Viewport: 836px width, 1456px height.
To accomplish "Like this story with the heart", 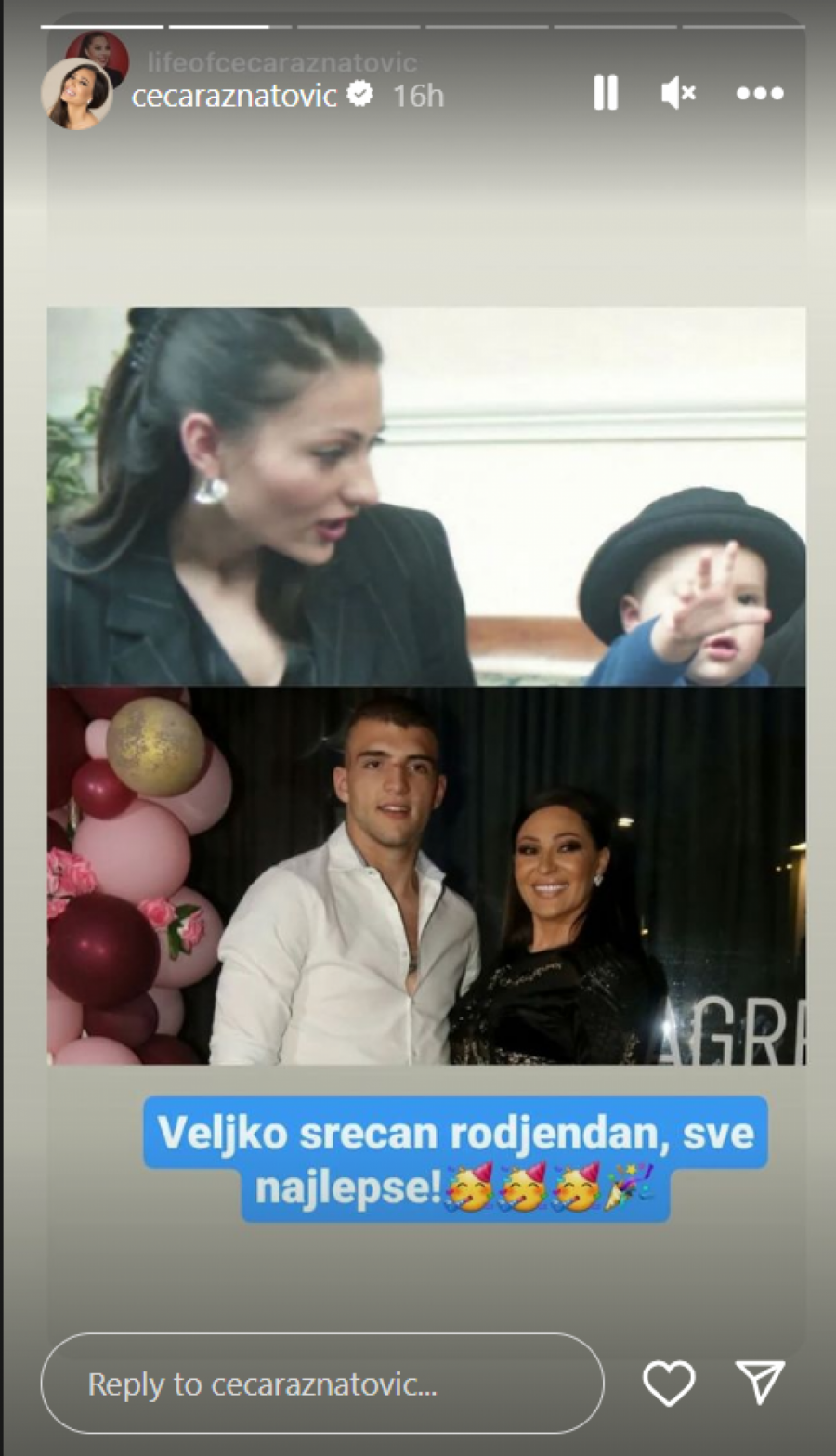I will click(x=669, y=1384).
